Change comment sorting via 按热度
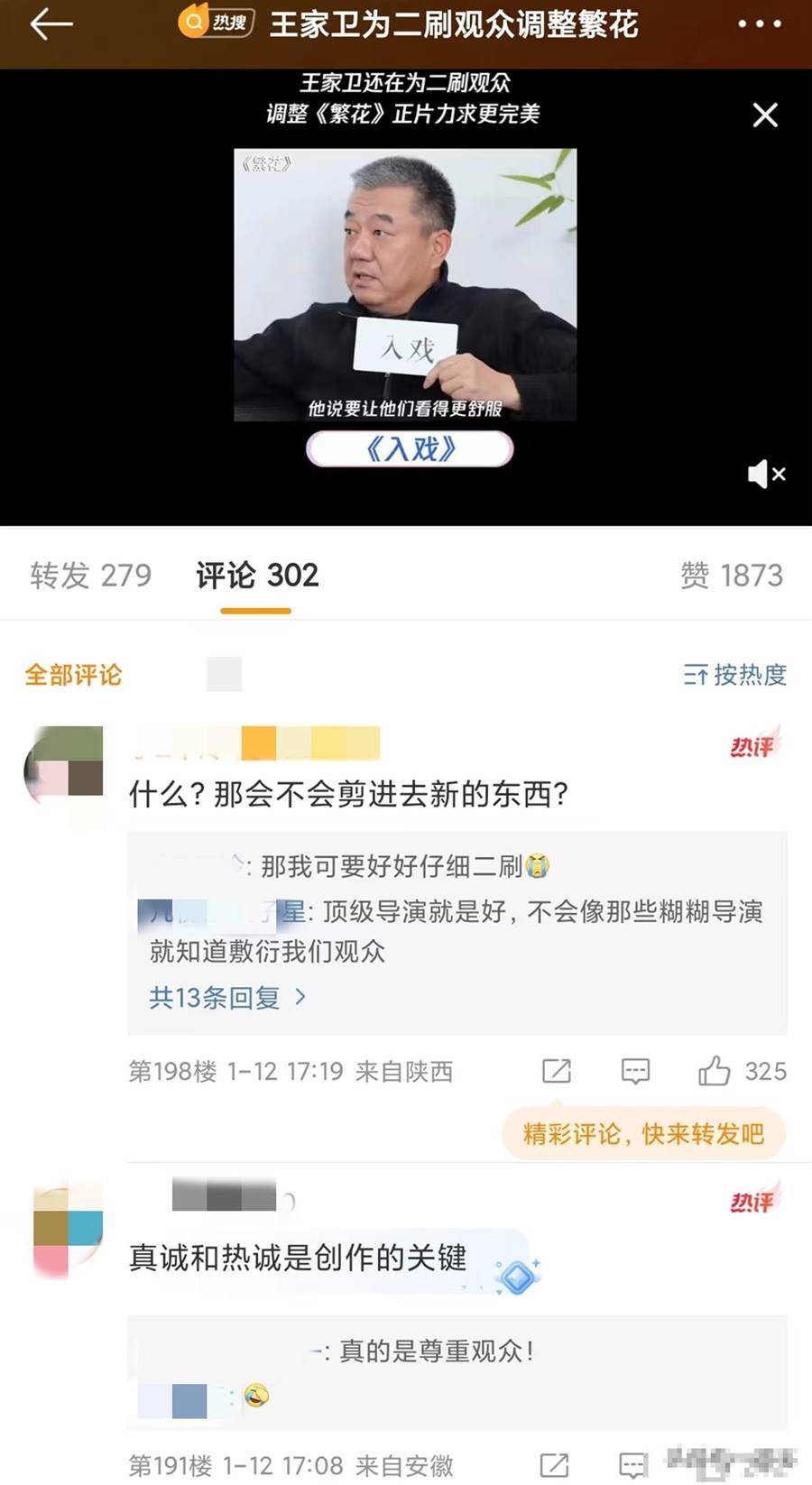Viewport: 812px width, 1485px height. [734, 675]
